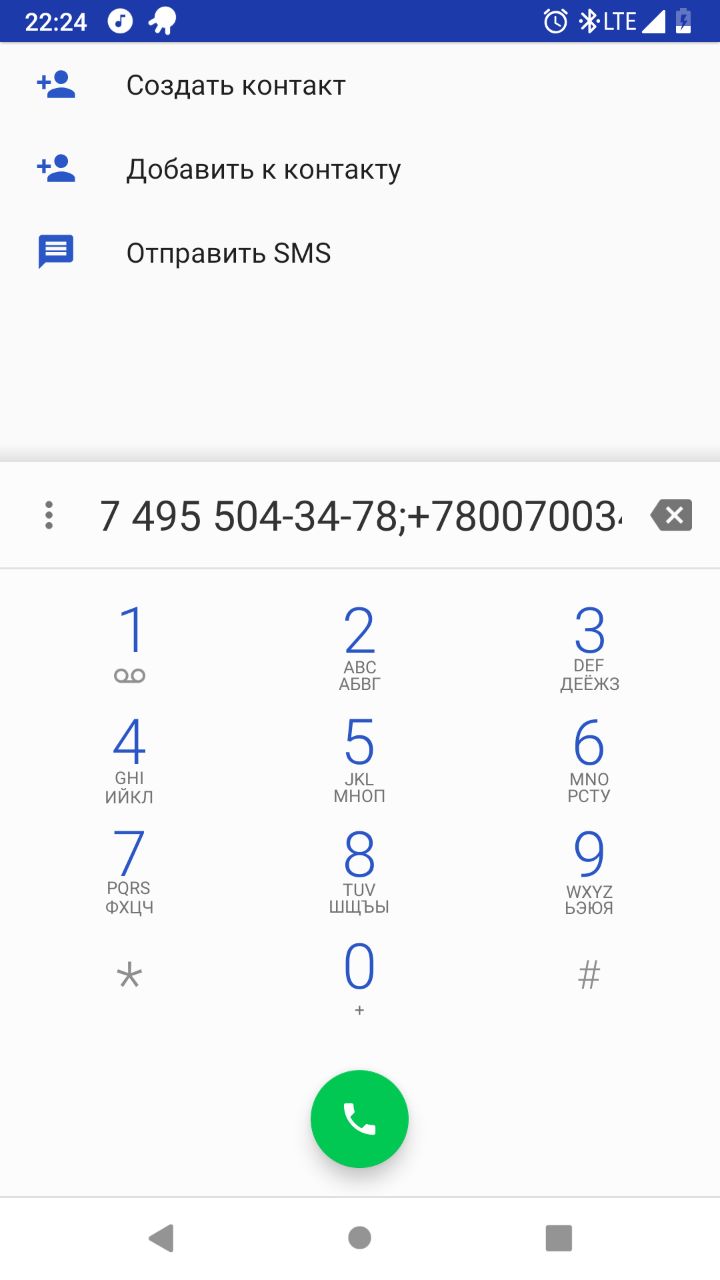Tap the hash key
This screenshot has height=1280, width=720.
590,975
